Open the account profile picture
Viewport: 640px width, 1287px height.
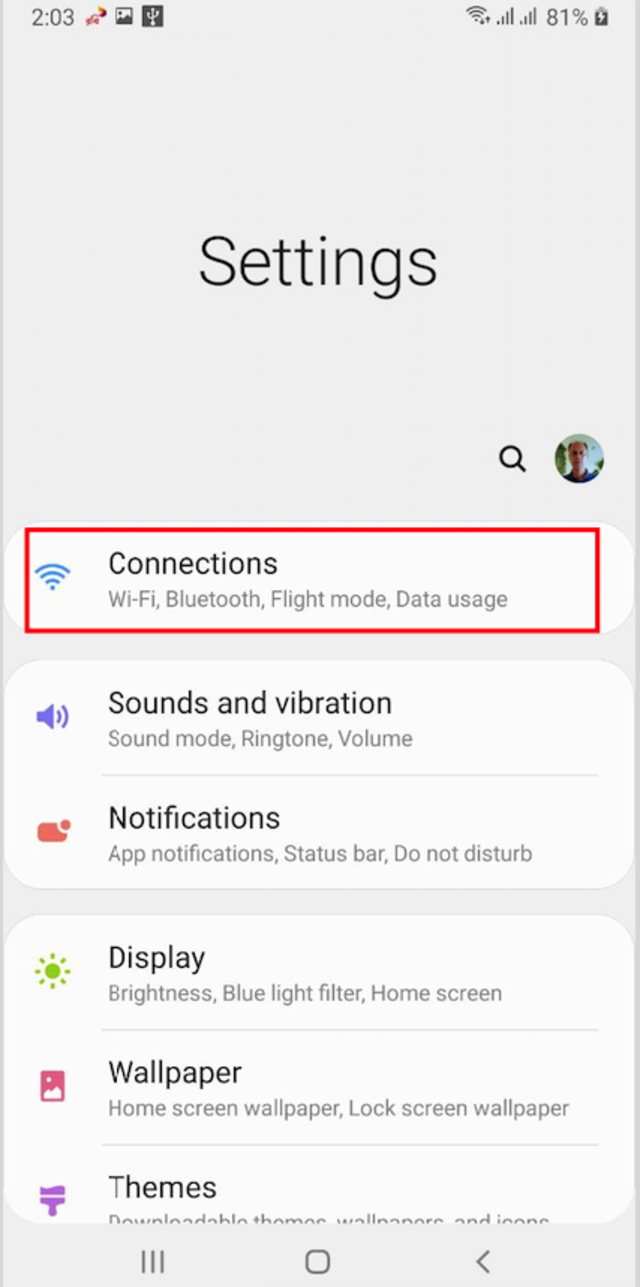point(579,459)
